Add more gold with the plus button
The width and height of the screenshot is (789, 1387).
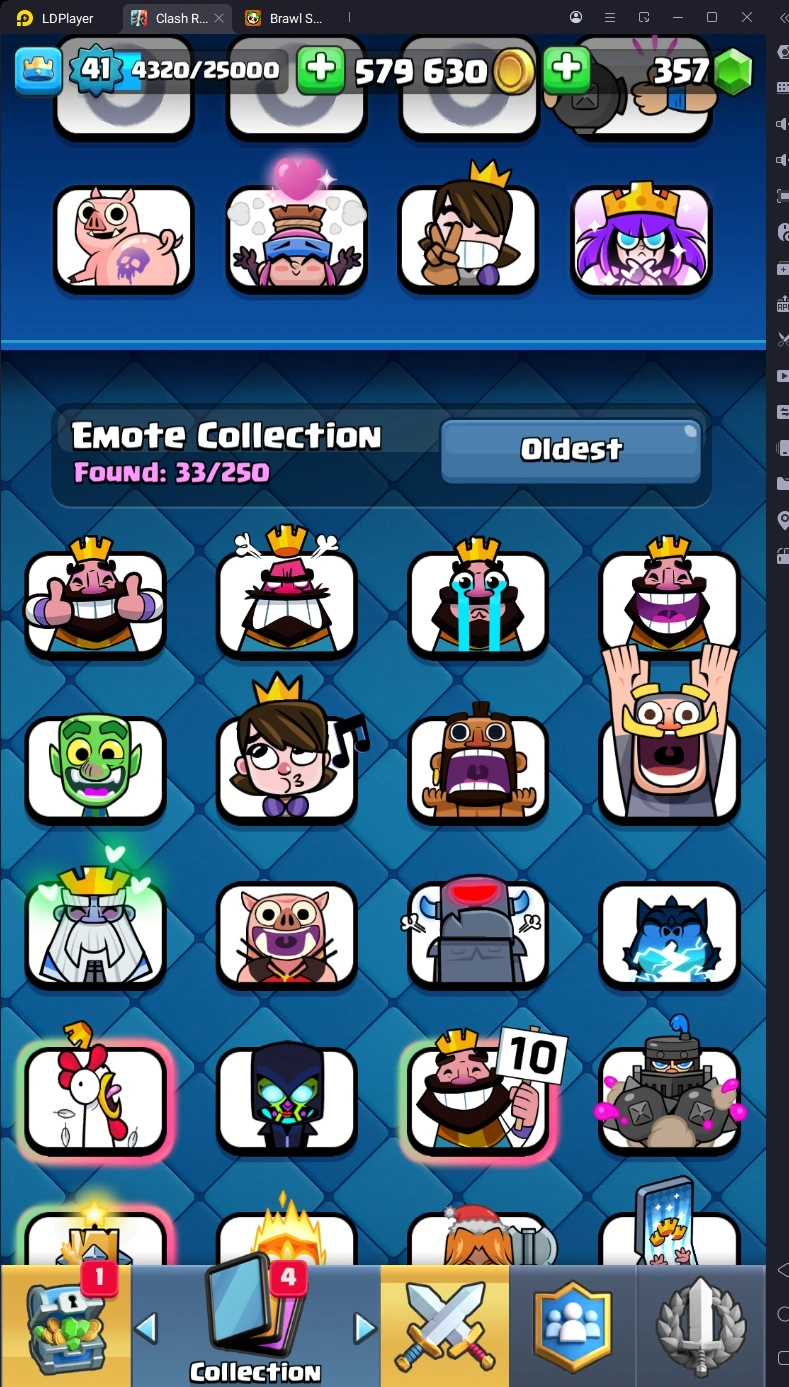[x=321, y=69]
